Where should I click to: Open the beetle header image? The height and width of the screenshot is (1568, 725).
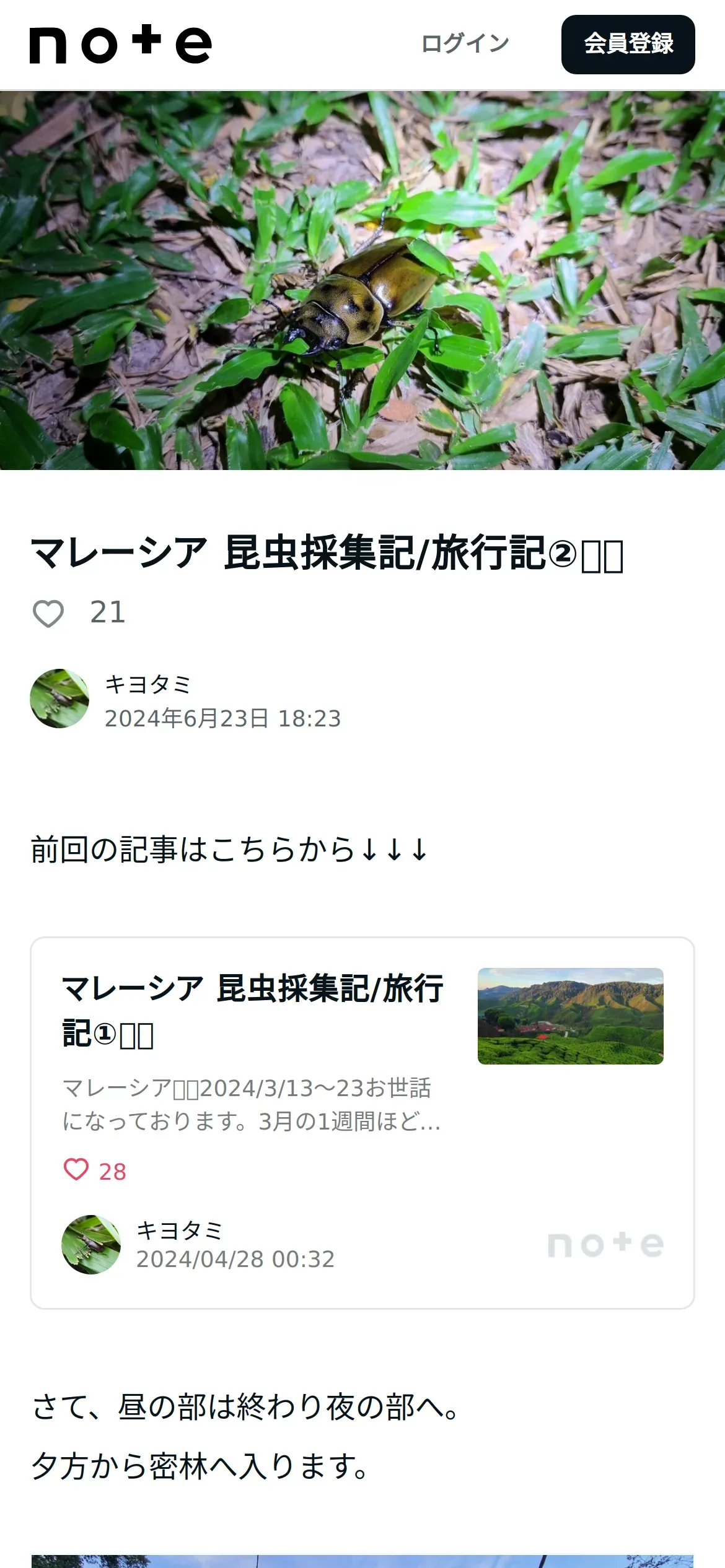pyautogui.click(x=362, y=281)
